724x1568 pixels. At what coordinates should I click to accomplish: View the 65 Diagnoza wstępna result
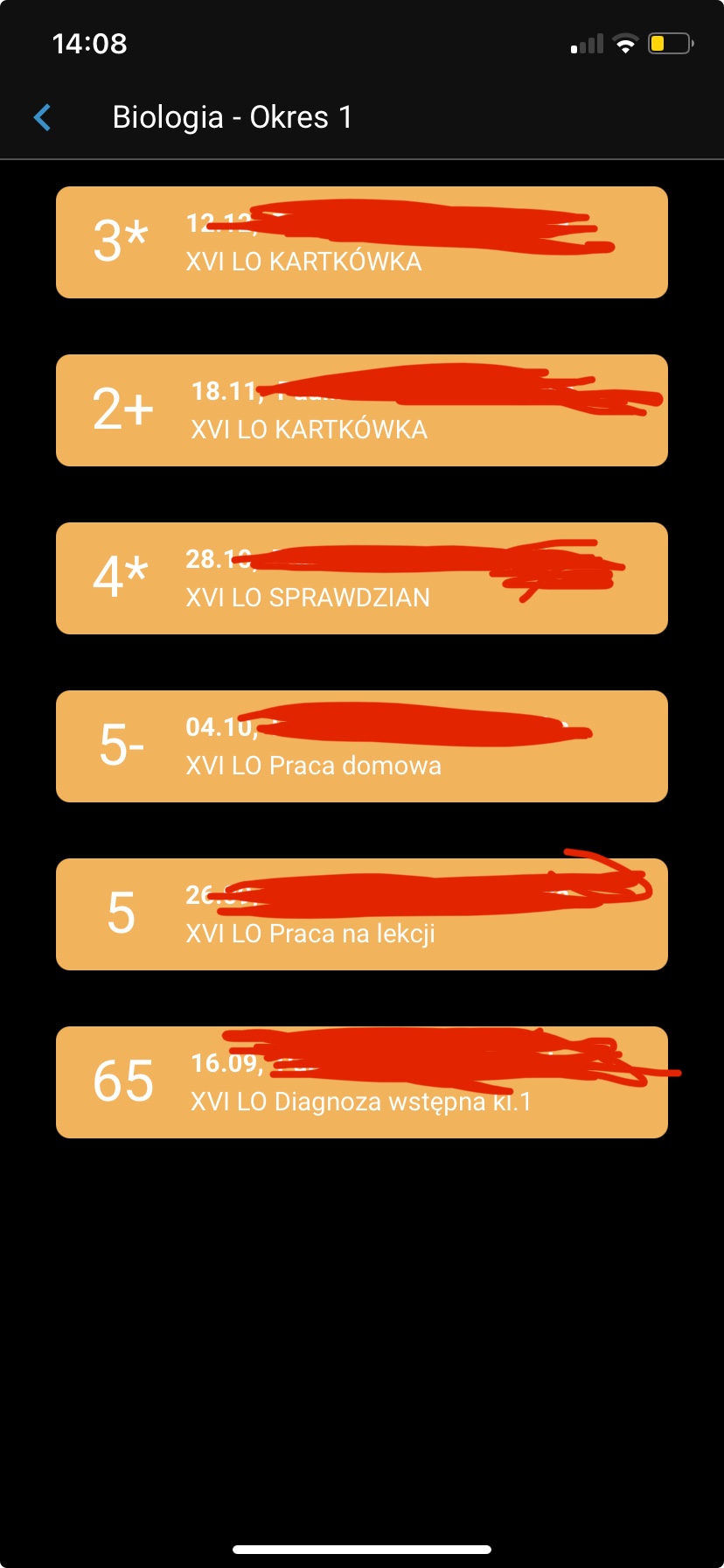coord(361,1082)
